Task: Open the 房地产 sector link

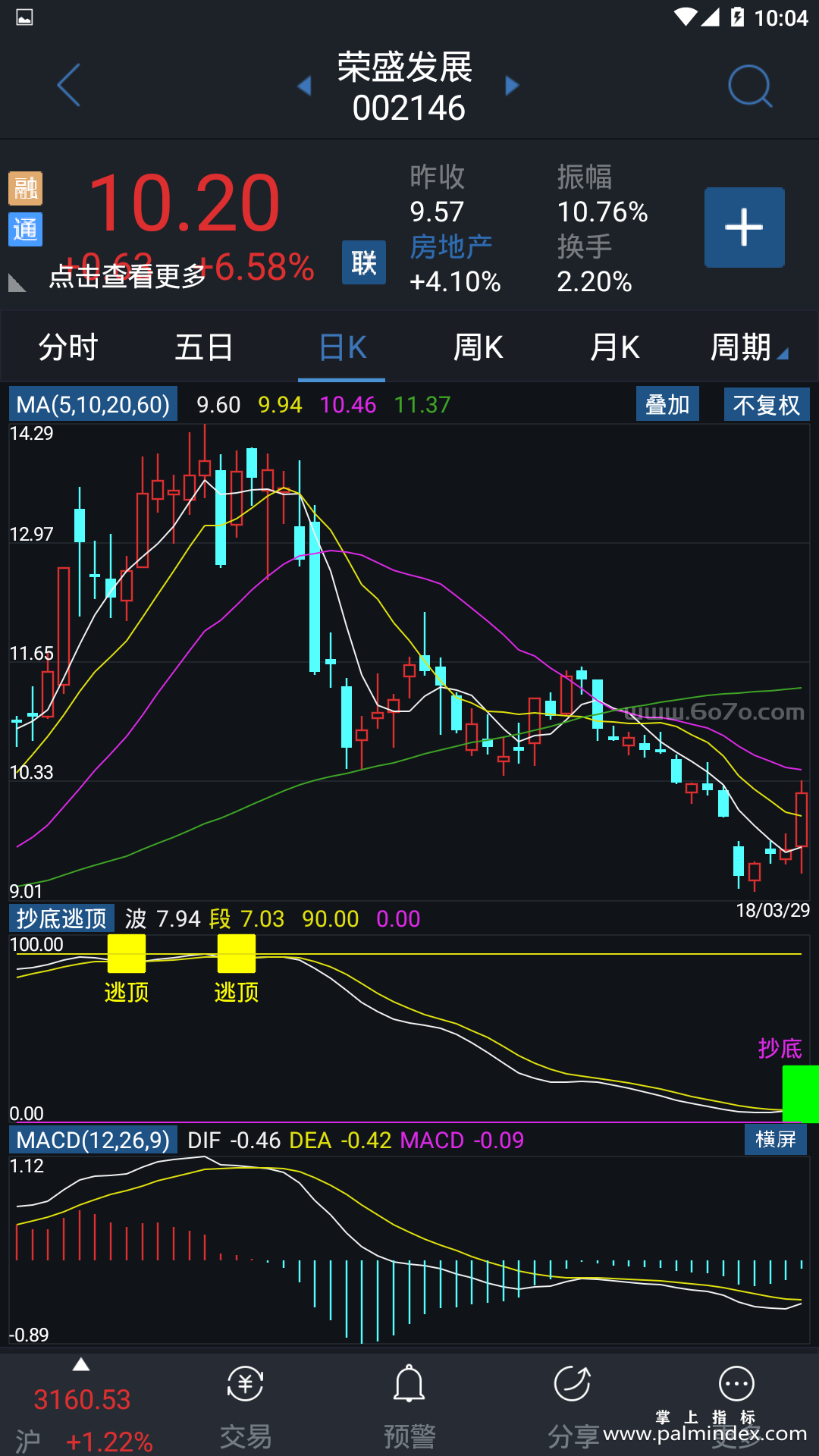Action: 451,246
